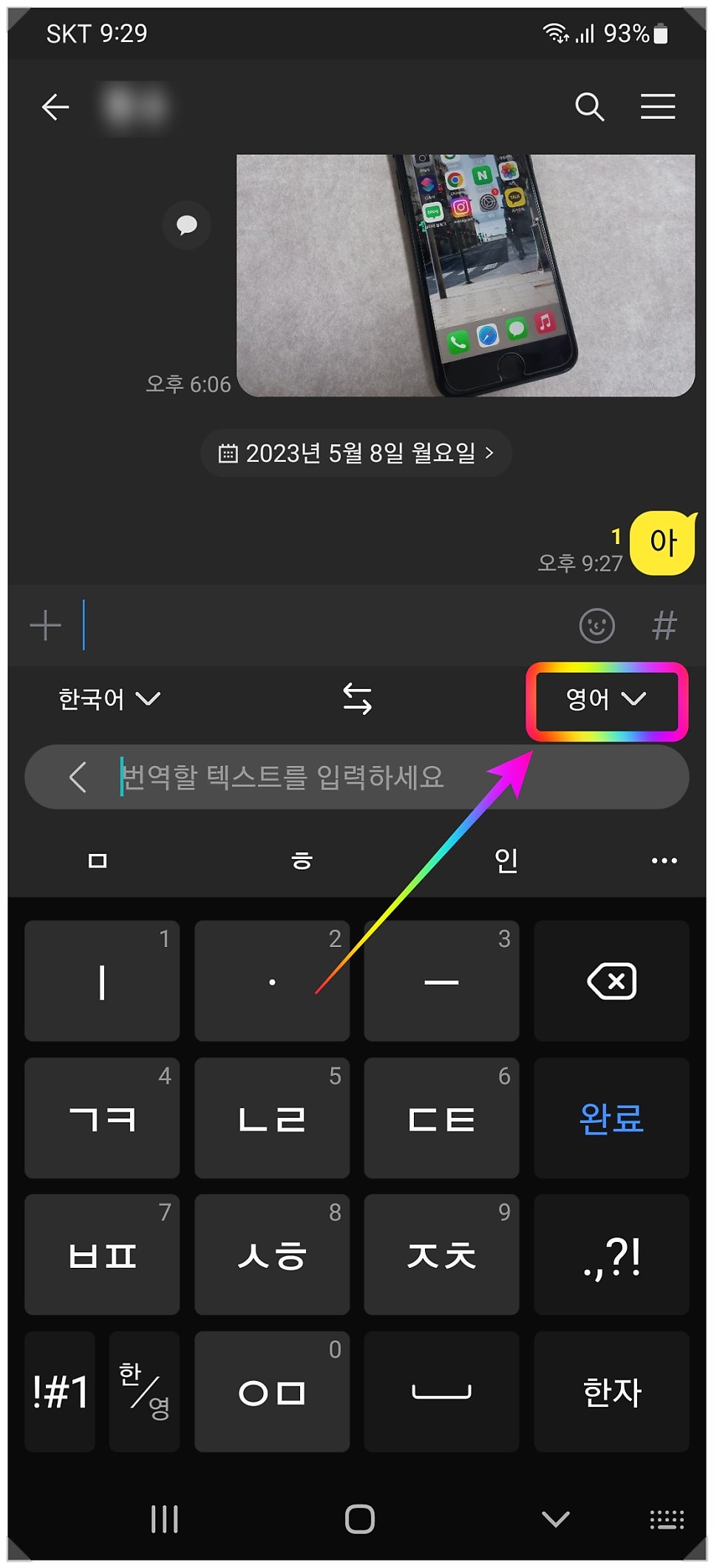This screenshot has width=714, height=1568.
Task: Select the 인 word suggestion
Action: coord(506,861)
